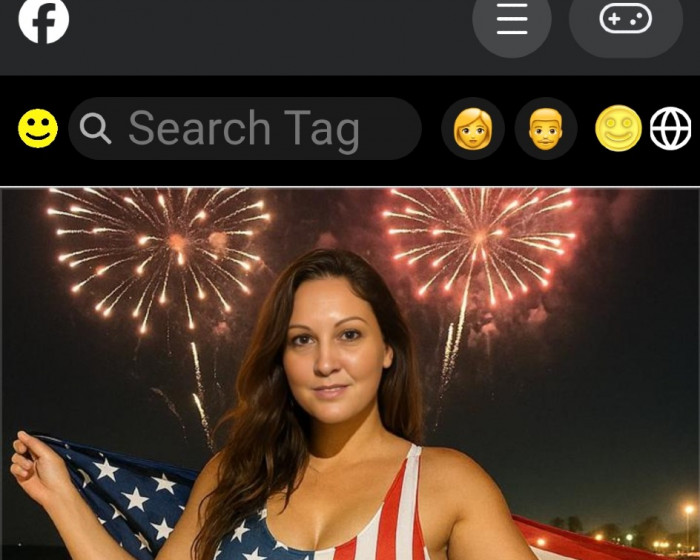Open the globe language icon

click(670, 129)
